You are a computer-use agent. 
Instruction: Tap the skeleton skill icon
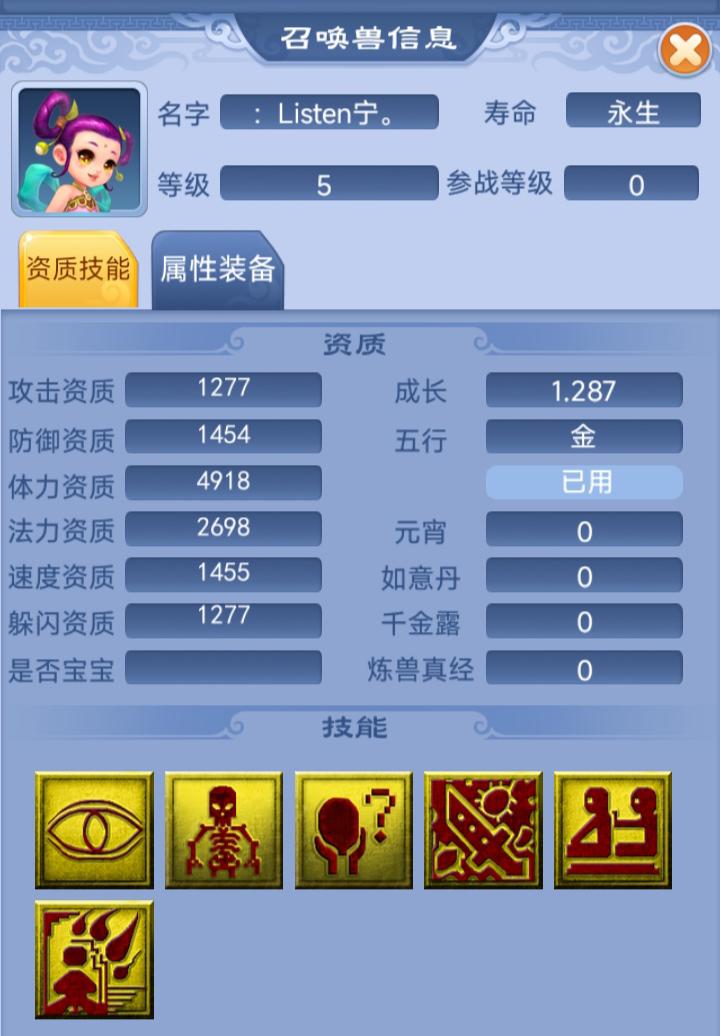[223, 830]
